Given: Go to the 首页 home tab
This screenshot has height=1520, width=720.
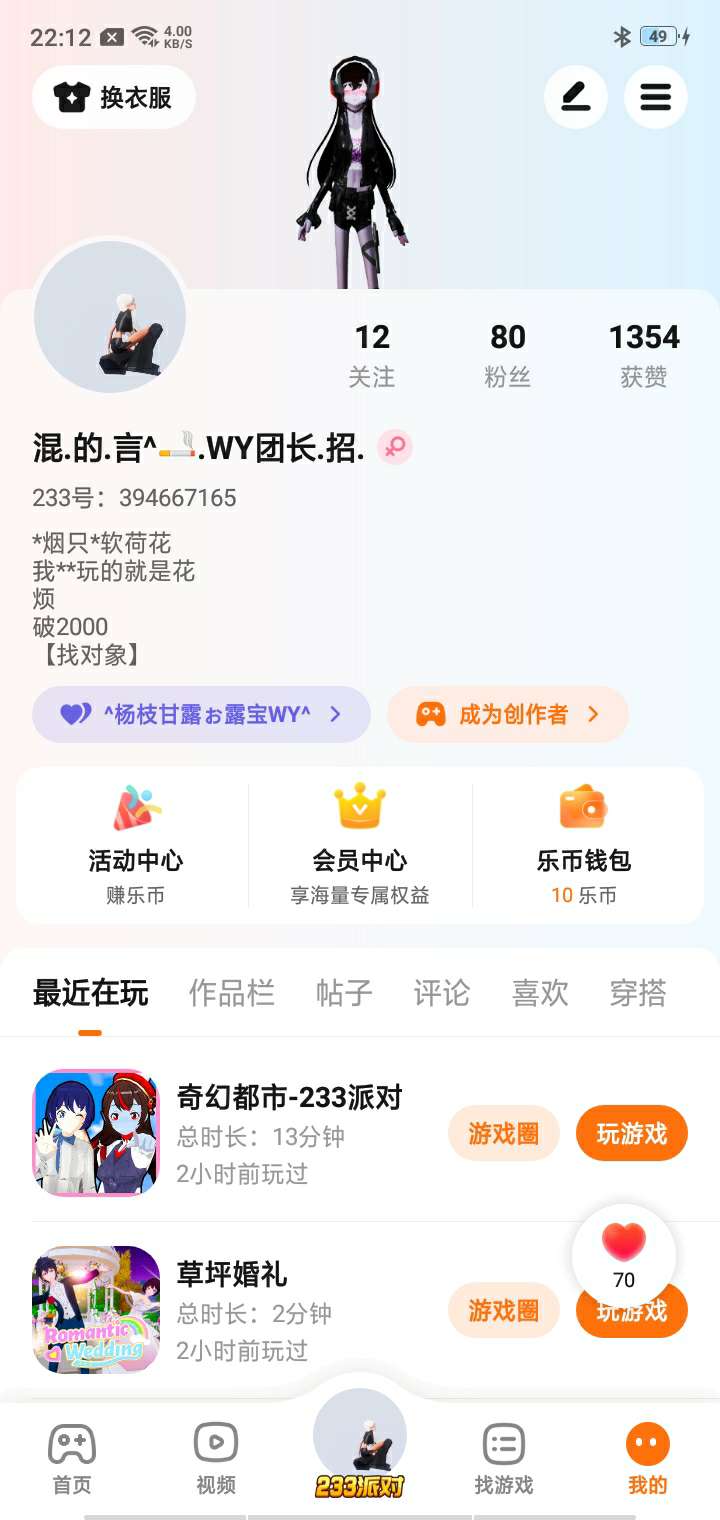Looking at the screenshot, I should pyautogui.click(x=72, y=1460).
